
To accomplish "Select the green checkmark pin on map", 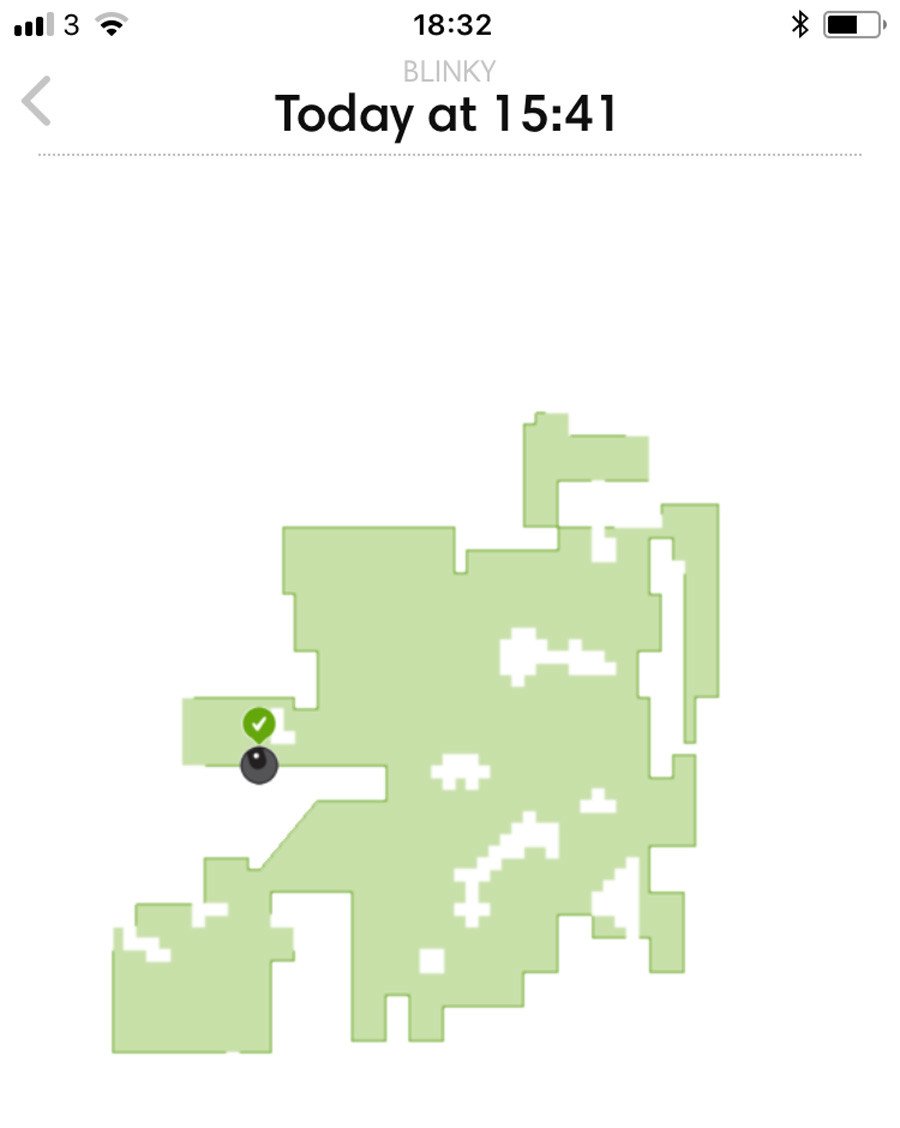I will [x=258, y=720].
